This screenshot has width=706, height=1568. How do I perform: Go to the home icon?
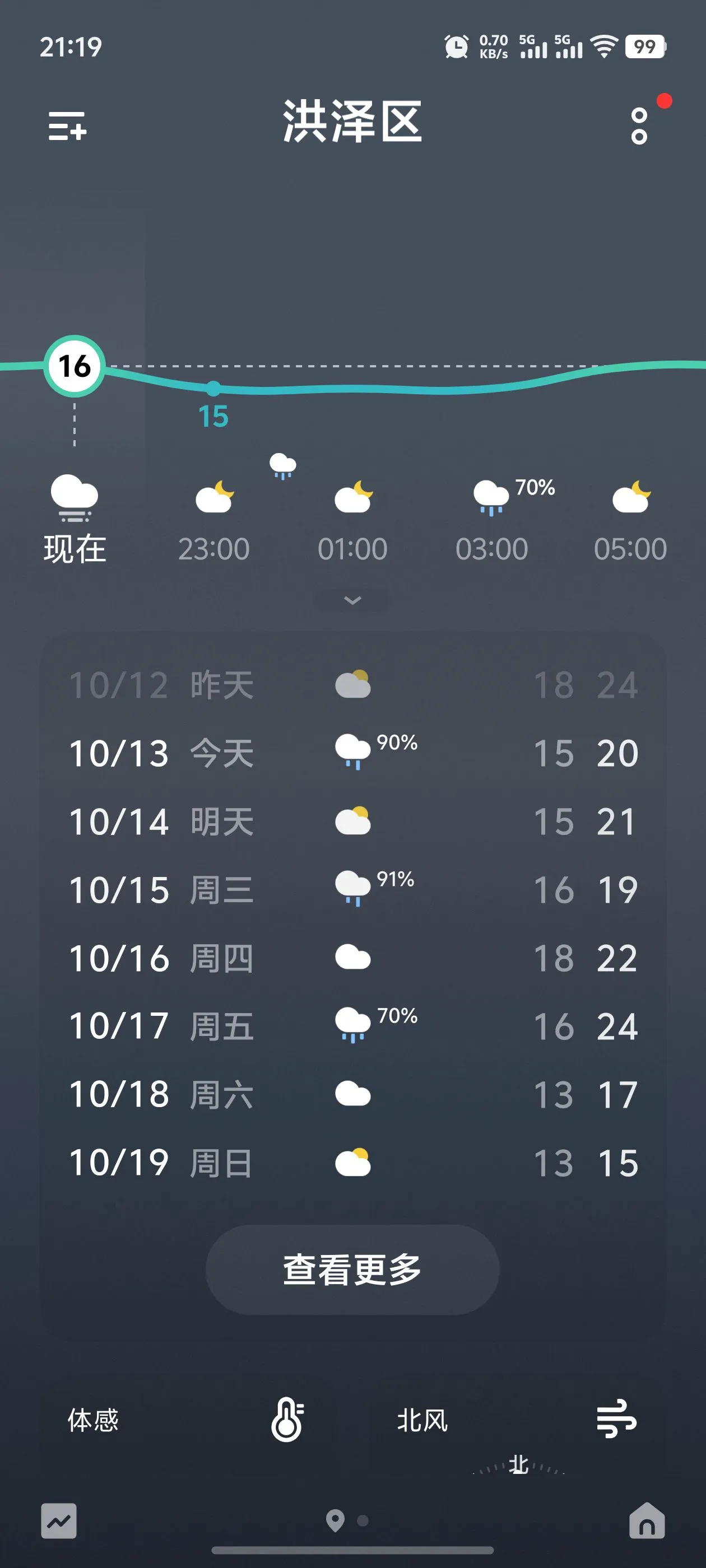[647, 1520]
